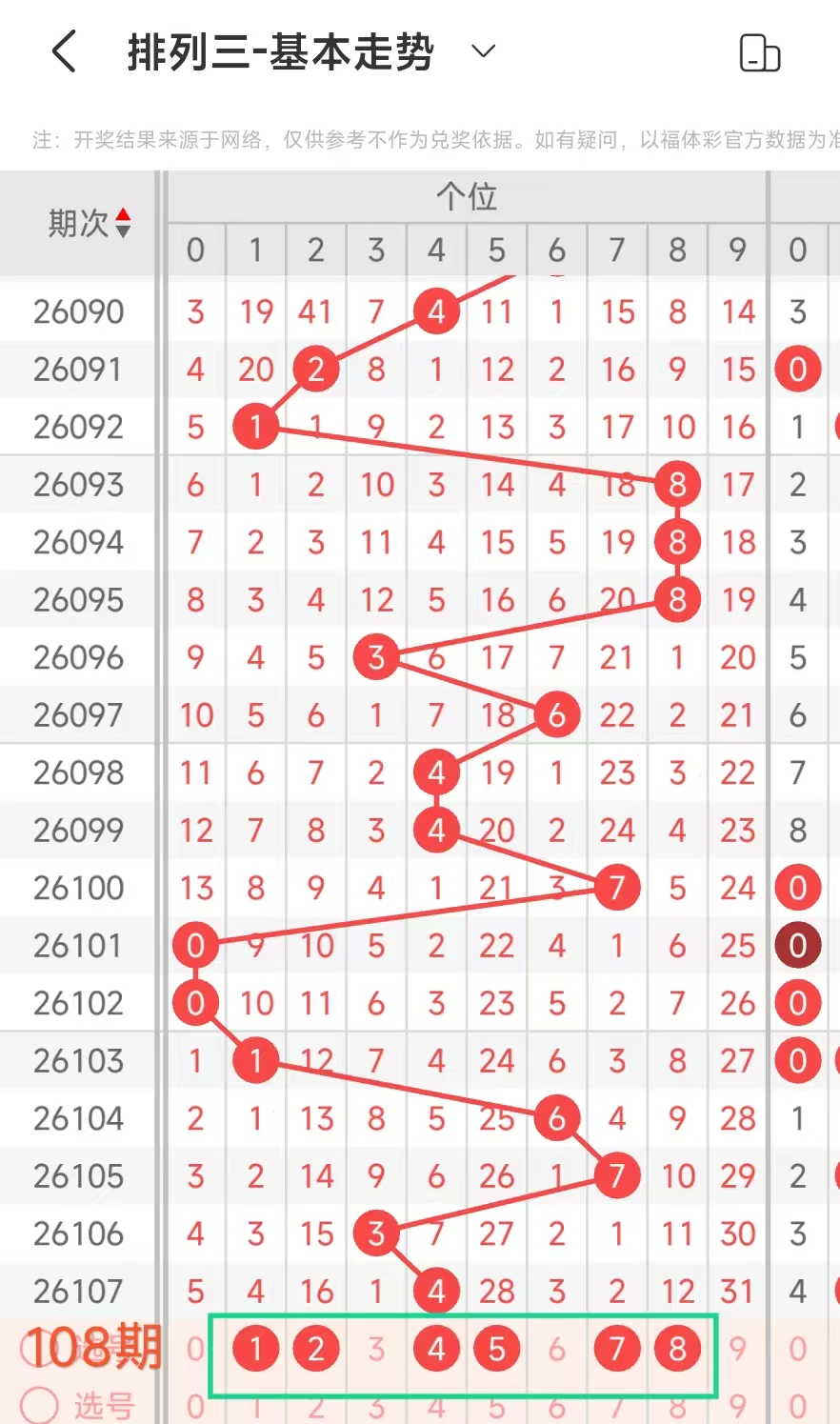Viewport: 840px width, 1424px height.
Task: Pick unselected number 6 in the selection row
Action: 557,1349
